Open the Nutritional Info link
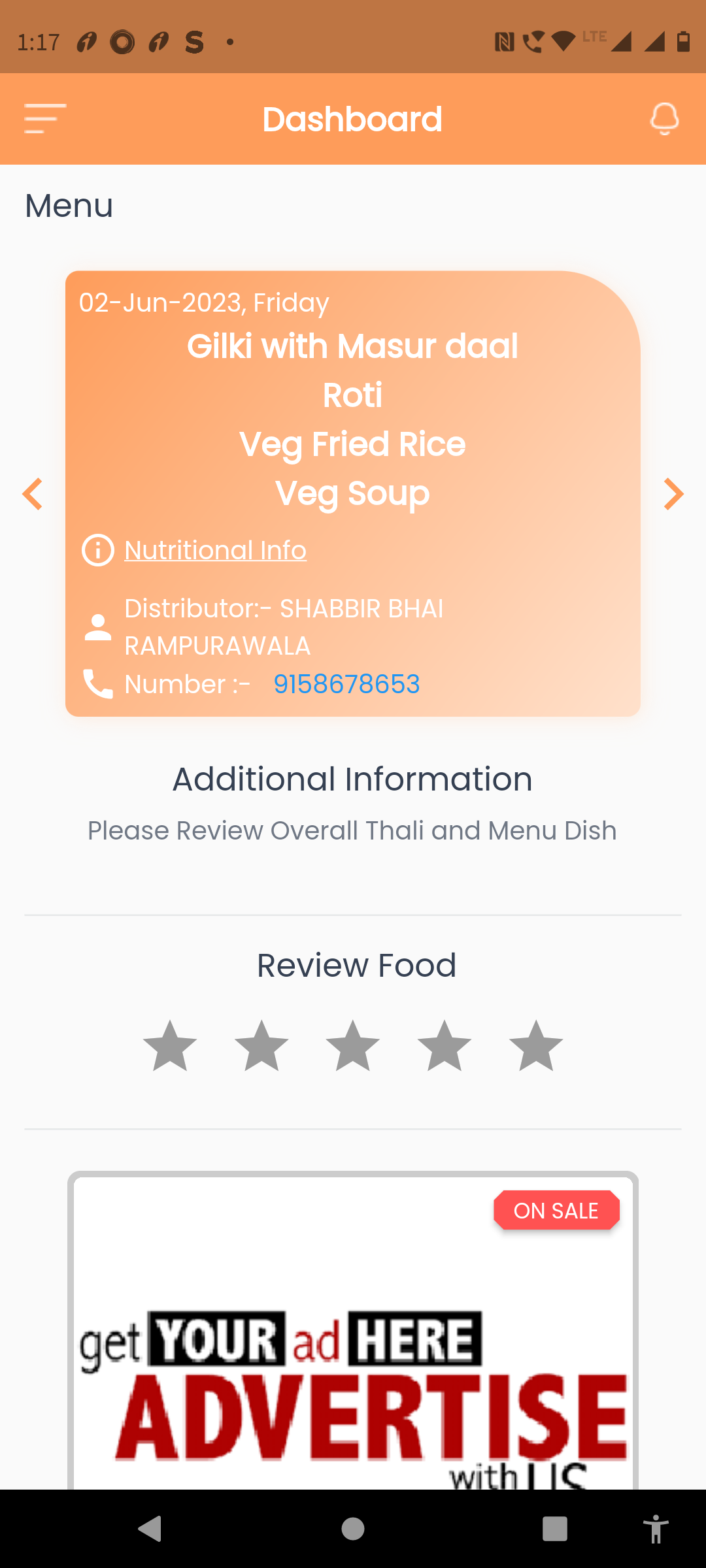The height and width of the screenshot is (1568, 706). tap(215, 550)
